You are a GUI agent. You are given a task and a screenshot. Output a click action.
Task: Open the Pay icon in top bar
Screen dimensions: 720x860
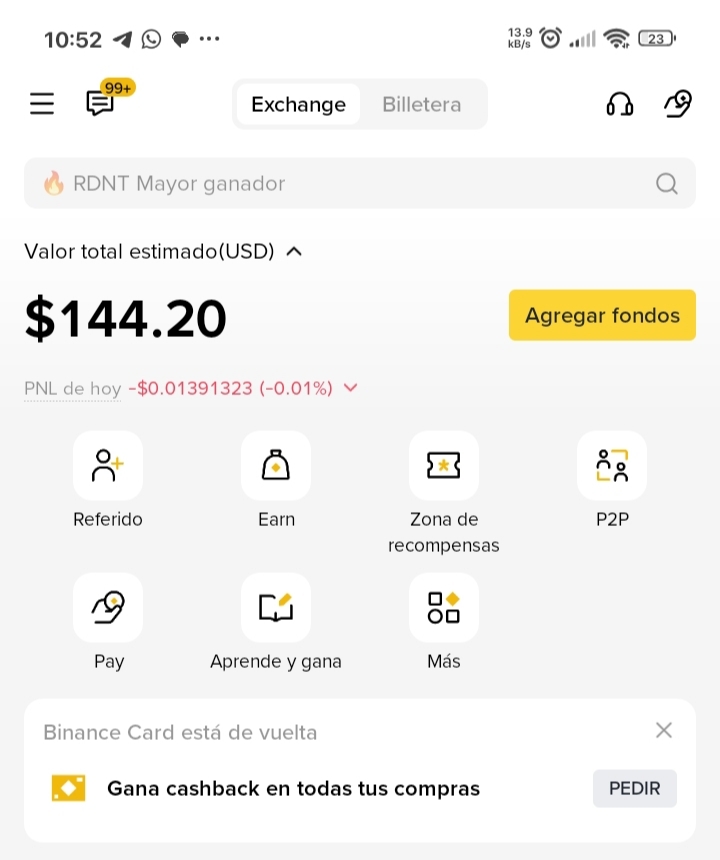[x=678, y=104]
